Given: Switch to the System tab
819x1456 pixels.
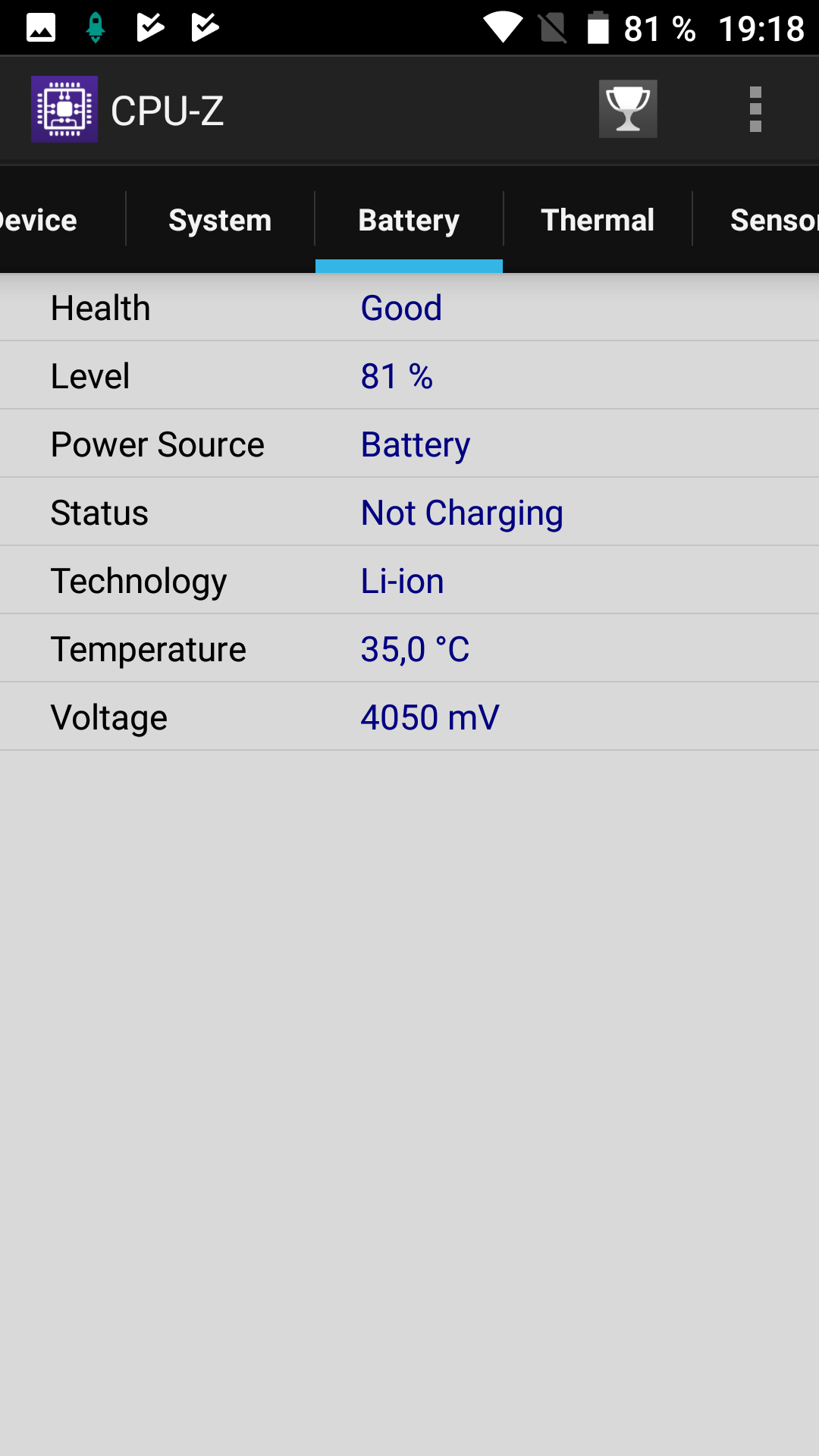Looking at the screenshot, I should [x=220, y=220].
